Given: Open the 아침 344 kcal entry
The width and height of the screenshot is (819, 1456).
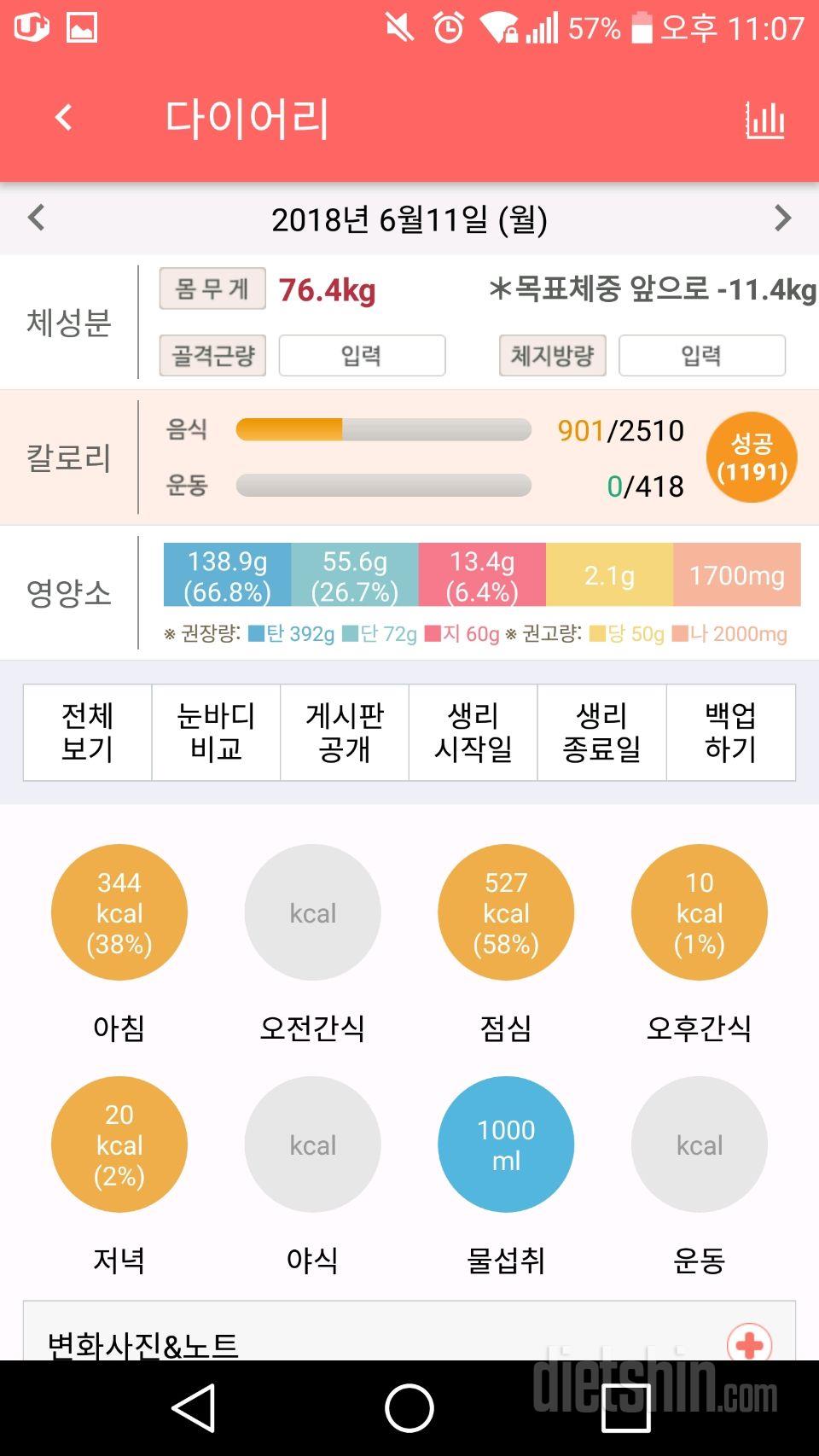Looking at the screenshot, I should [x=119, y=912].
